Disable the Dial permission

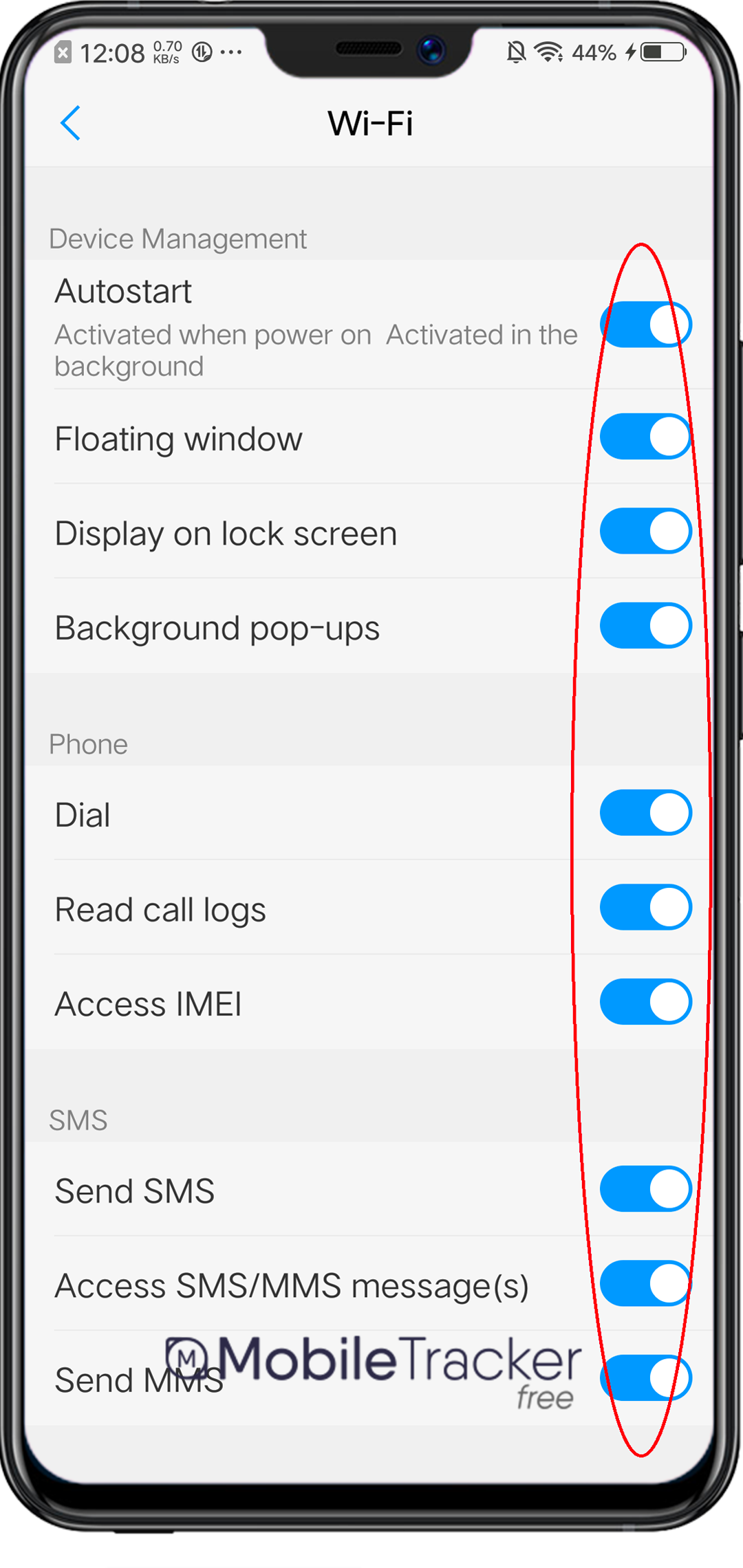[645, 813]
